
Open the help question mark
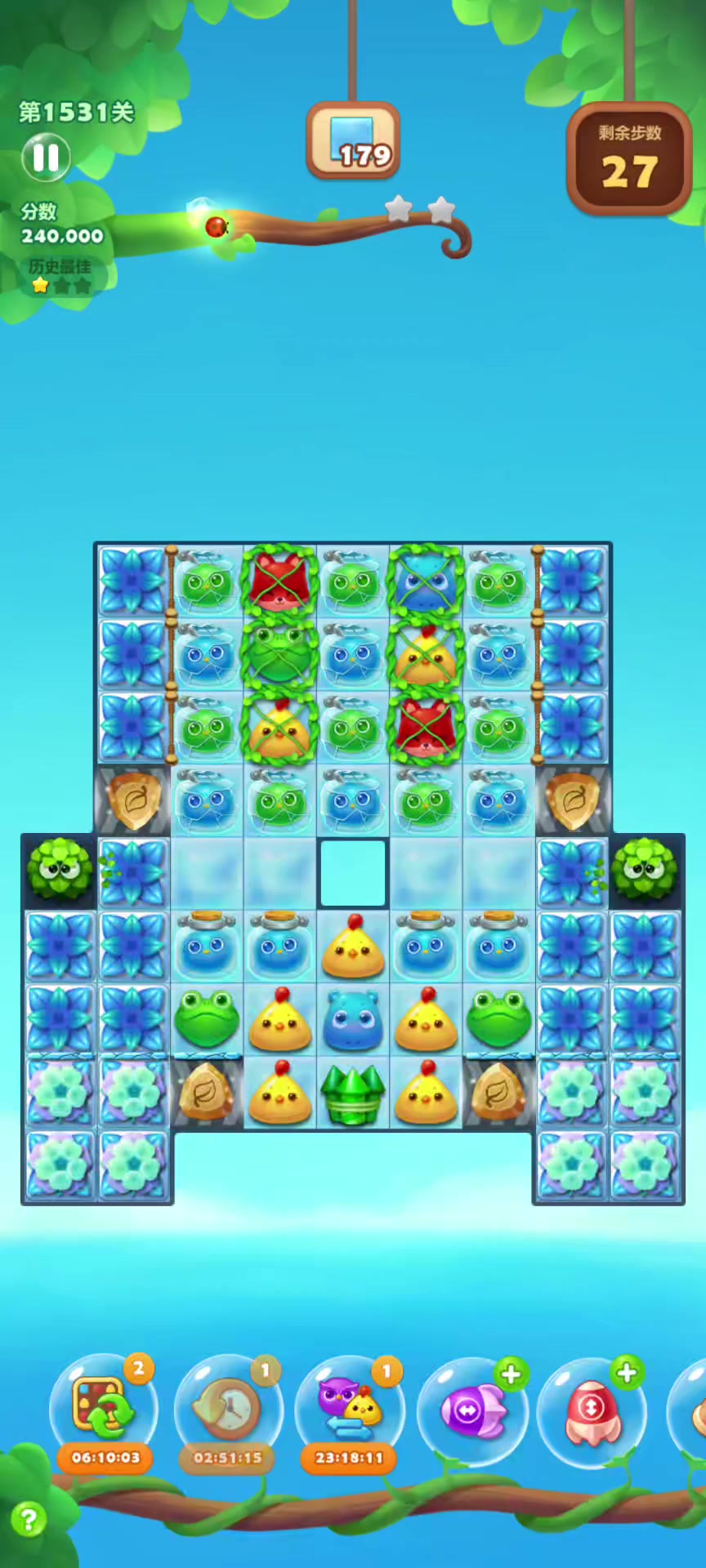click(29, 1520)
